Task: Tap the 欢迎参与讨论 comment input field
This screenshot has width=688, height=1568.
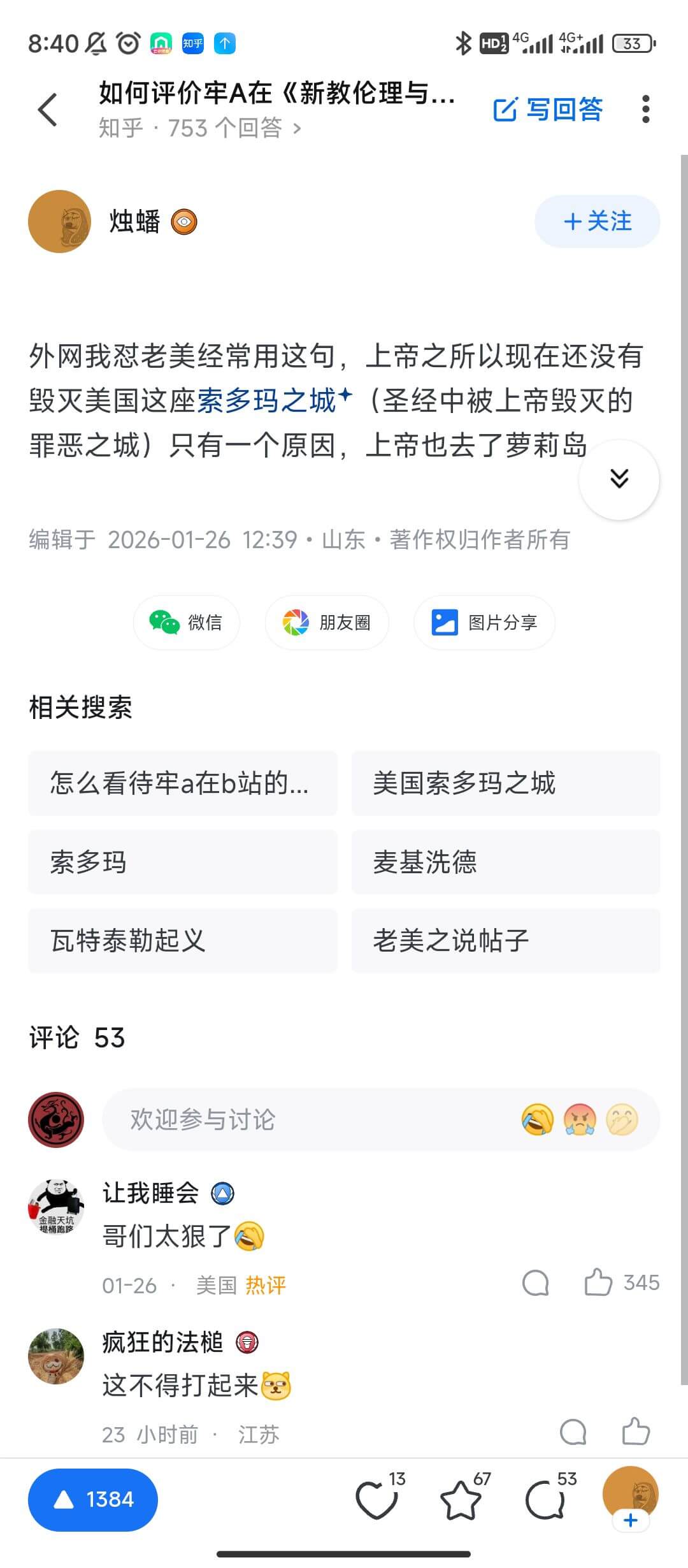Action: 287,1120
